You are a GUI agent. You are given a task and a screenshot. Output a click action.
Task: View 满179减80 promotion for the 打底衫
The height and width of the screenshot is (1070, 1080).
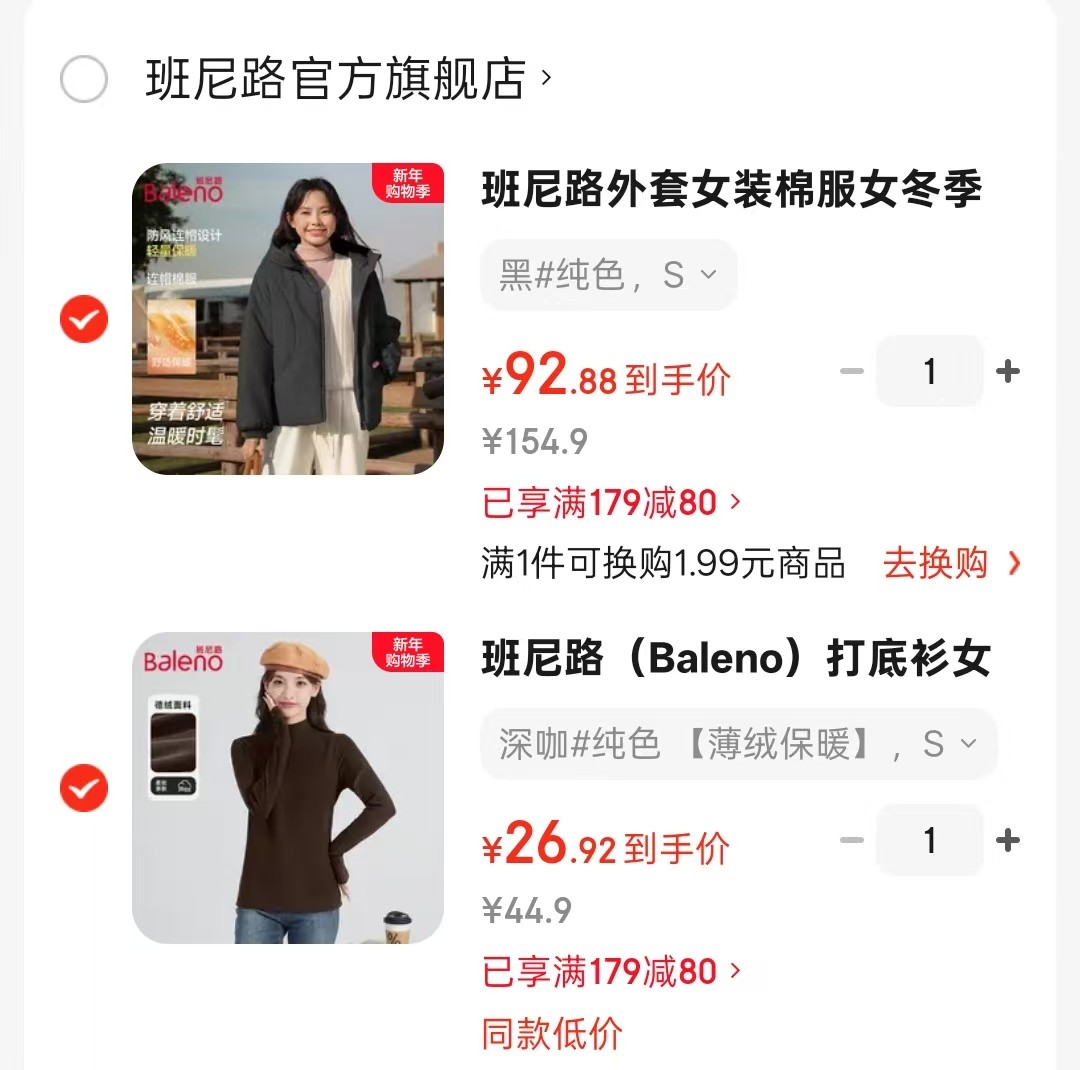[612, 971]
